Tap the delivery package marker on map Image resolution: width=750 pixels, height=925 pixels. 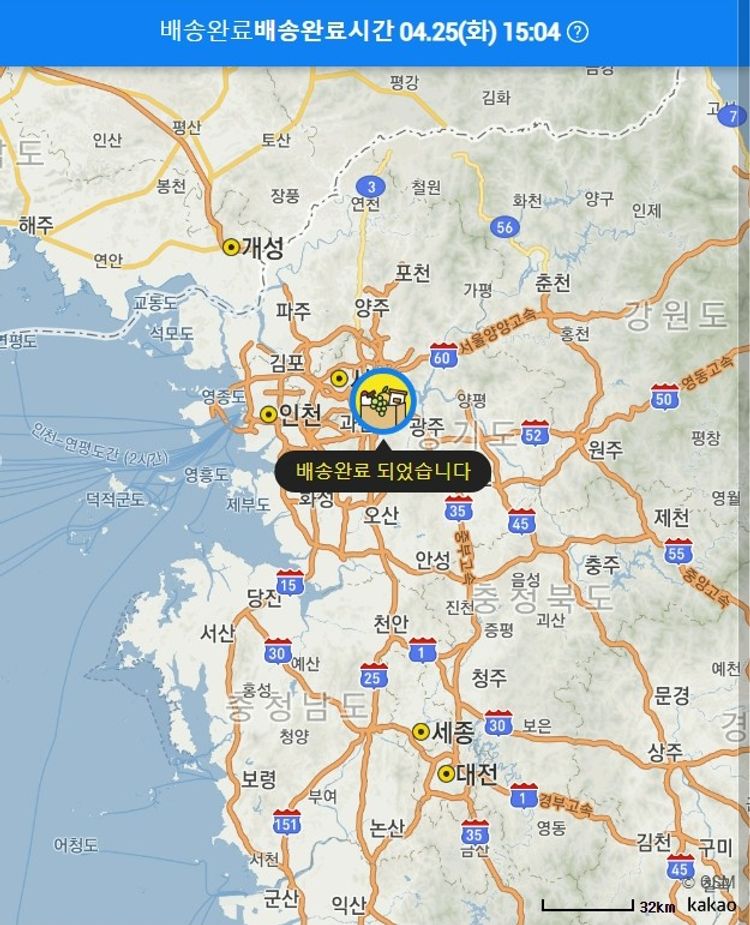(384, 401)
